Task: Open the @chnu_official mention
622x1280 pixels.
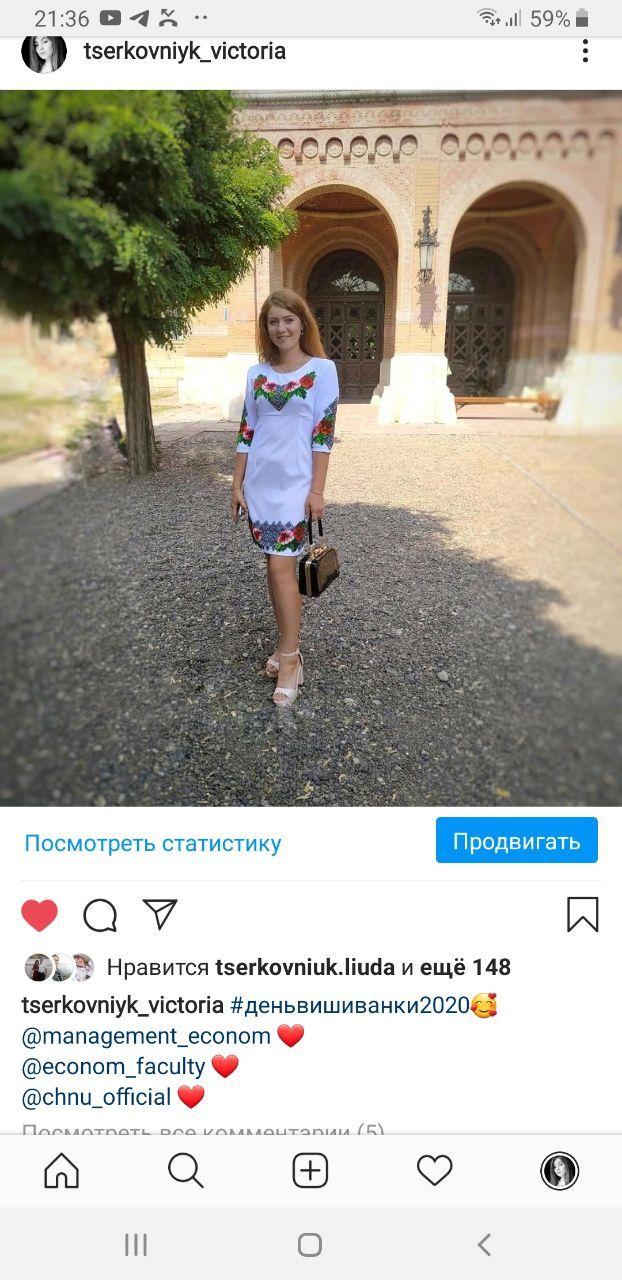Action: (96, 1097)
